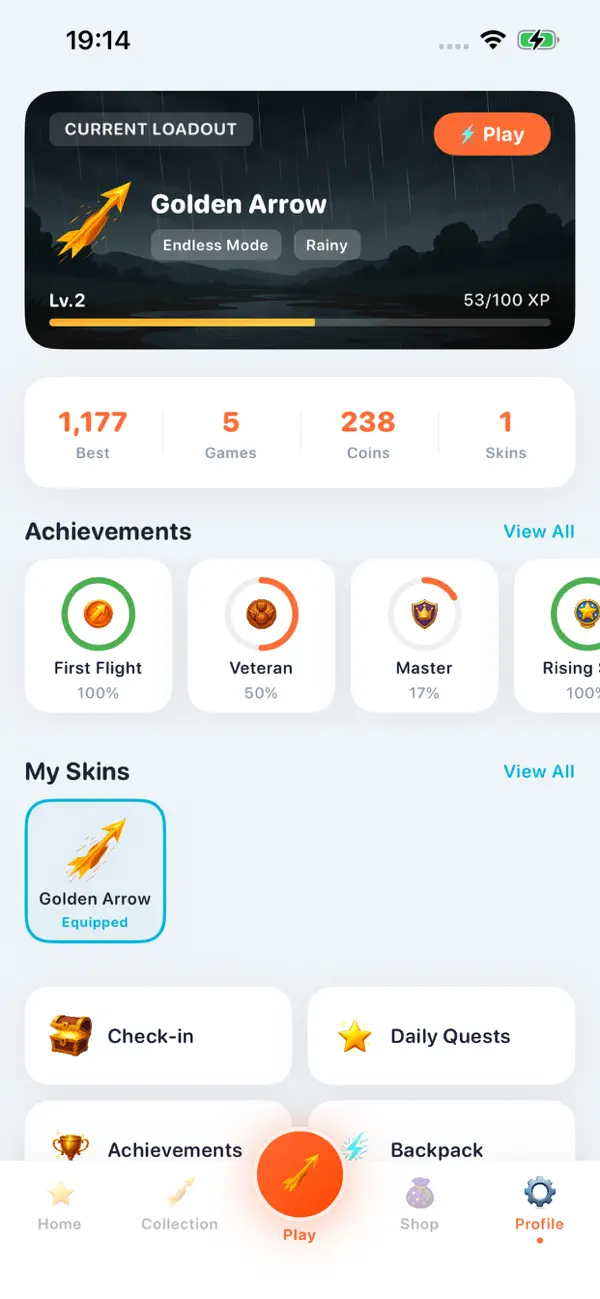Image resolution: width=600 pixels, height=1299 pixels.
Task: Switch to the Shop tab
Action: click(x=419, y=1205)
